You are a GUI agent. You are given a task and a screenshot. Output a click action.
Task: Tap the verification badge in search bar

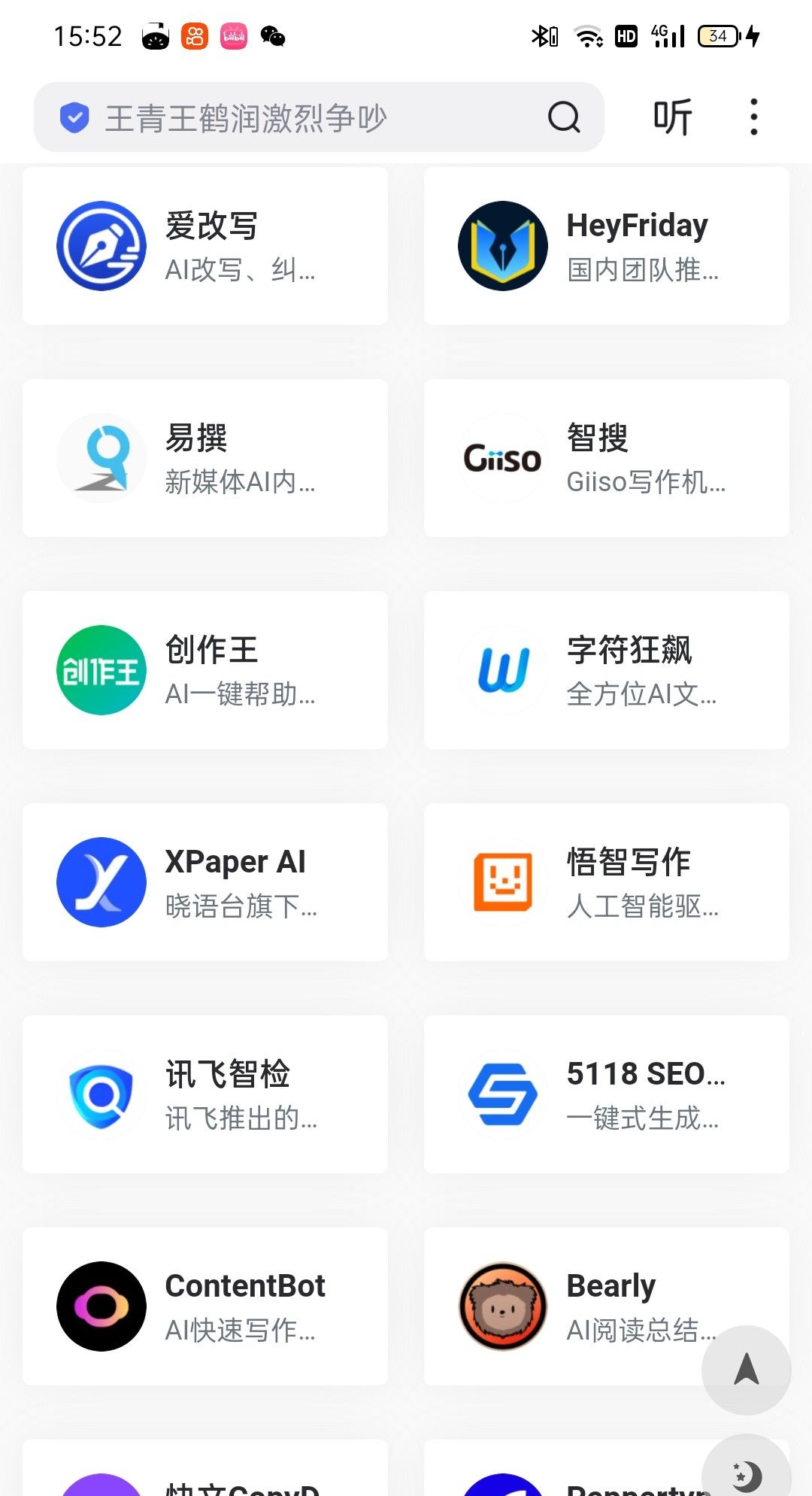[x=73, y=117]
